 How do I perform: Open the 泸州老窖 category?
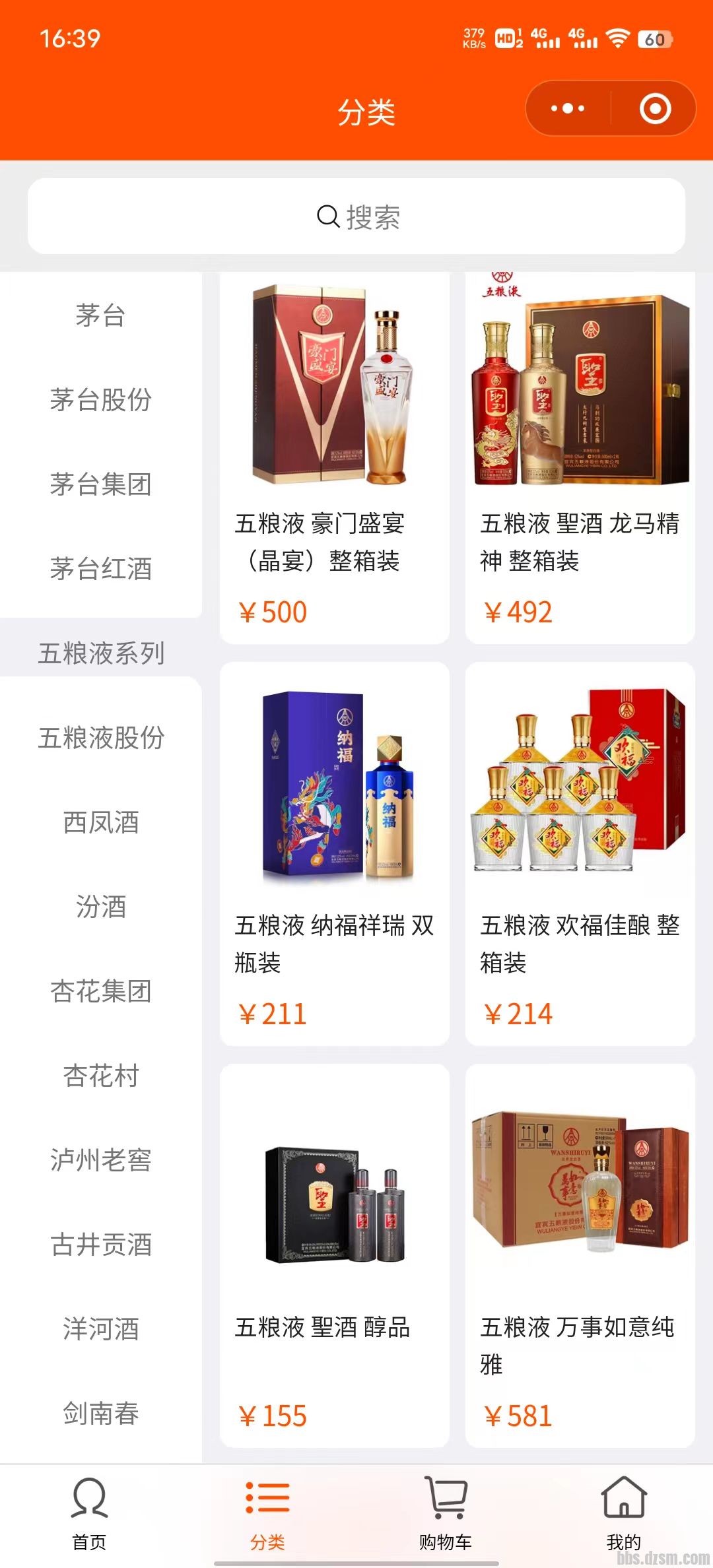coord(100,1160)
